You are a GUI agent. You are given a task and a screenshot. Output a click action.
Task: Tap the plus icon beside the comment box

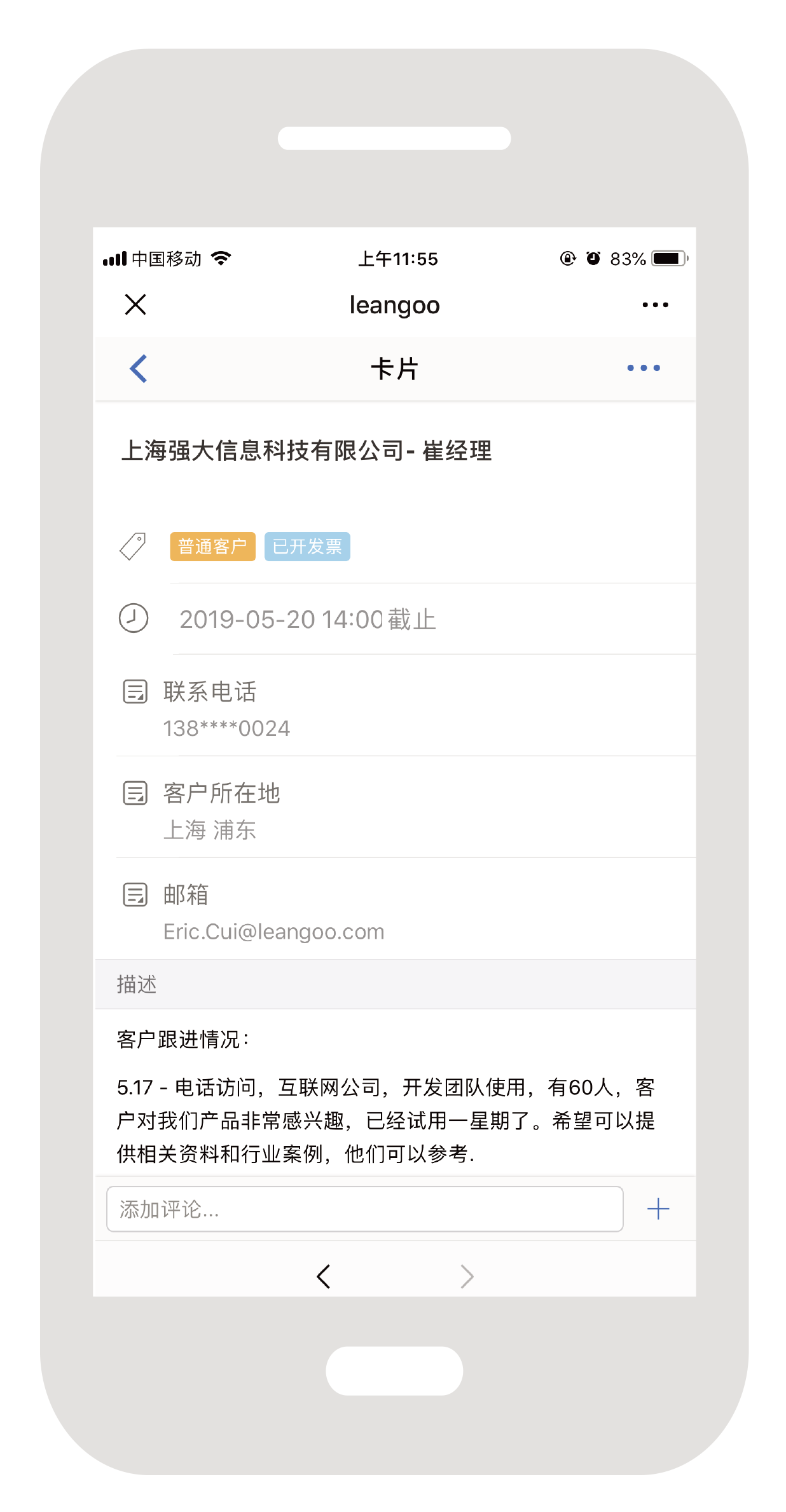pyautogui.click(x=658, y=1209)
